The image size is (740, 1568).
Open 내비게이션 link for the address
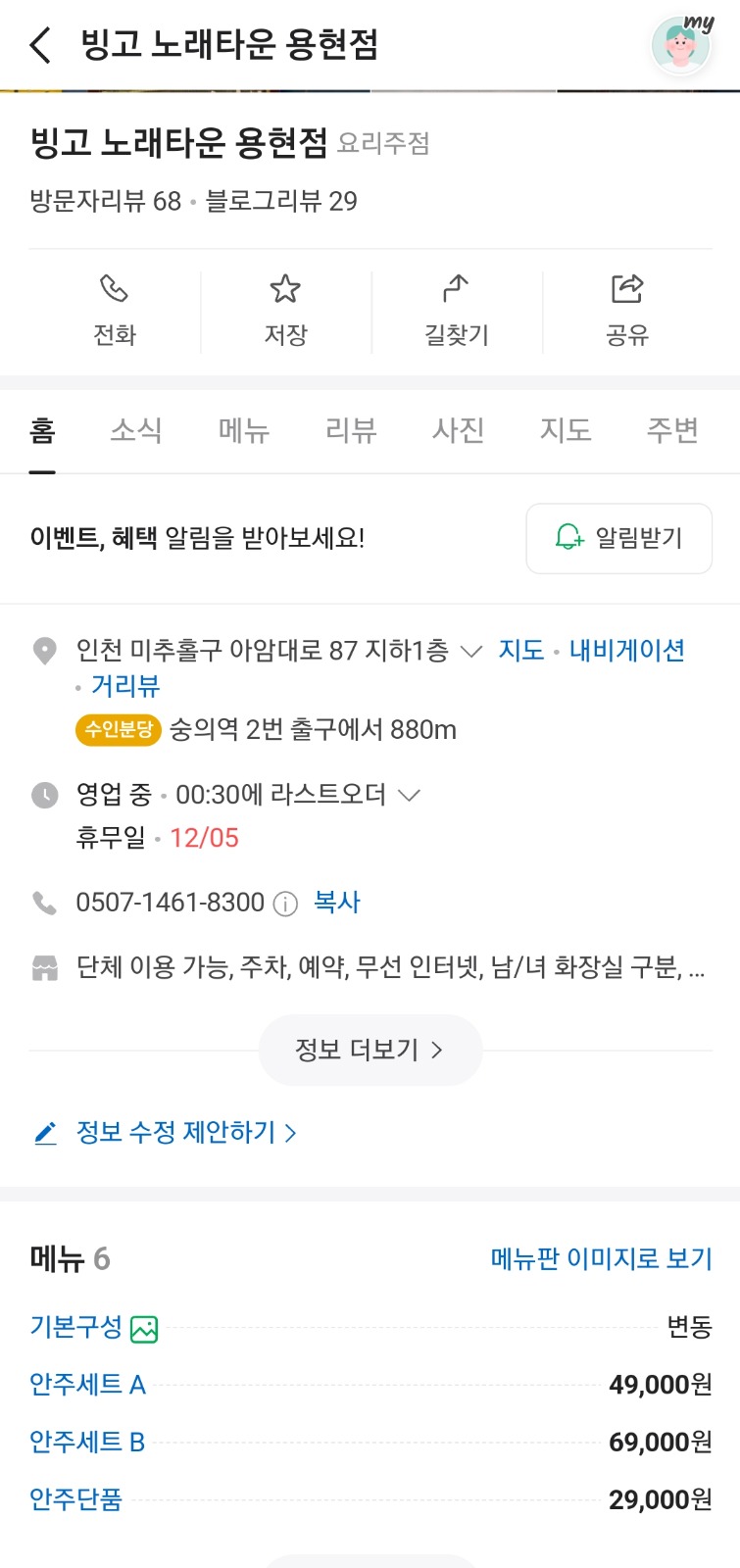pyautogui.click(x=627, y=651)
